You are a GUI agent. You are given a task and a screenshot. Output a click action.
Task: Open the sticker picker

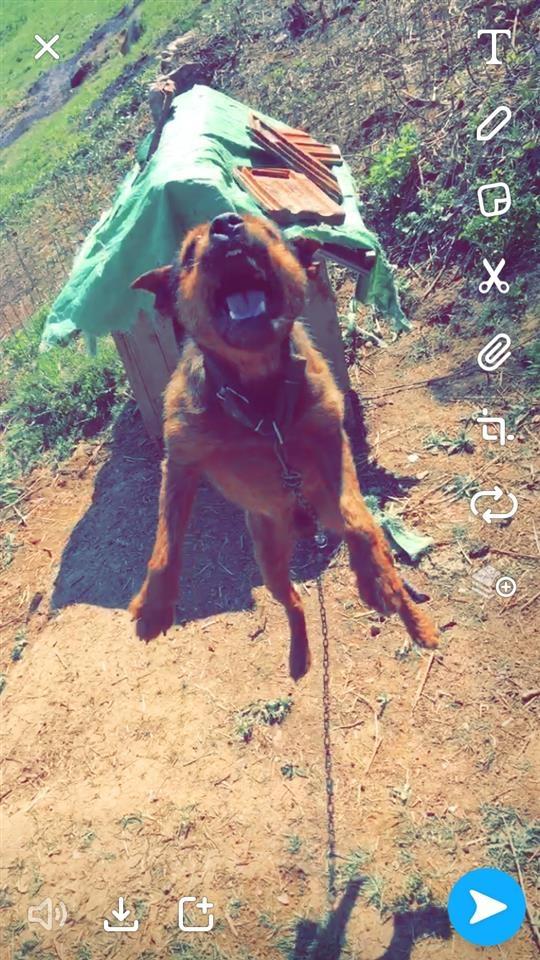[494, 200]
